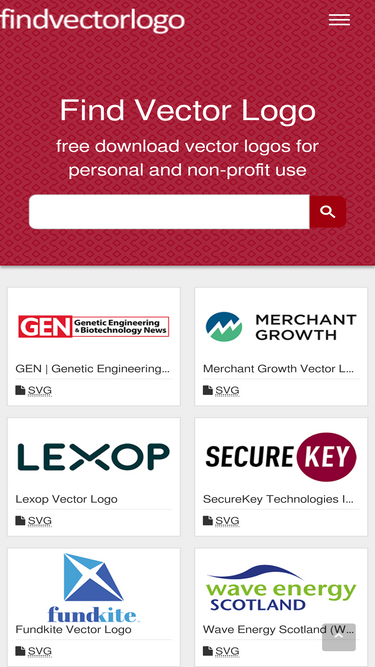This screenshot has width=375, height=667.
Task: Open the hamburger menu
Action: click(339, 20)
